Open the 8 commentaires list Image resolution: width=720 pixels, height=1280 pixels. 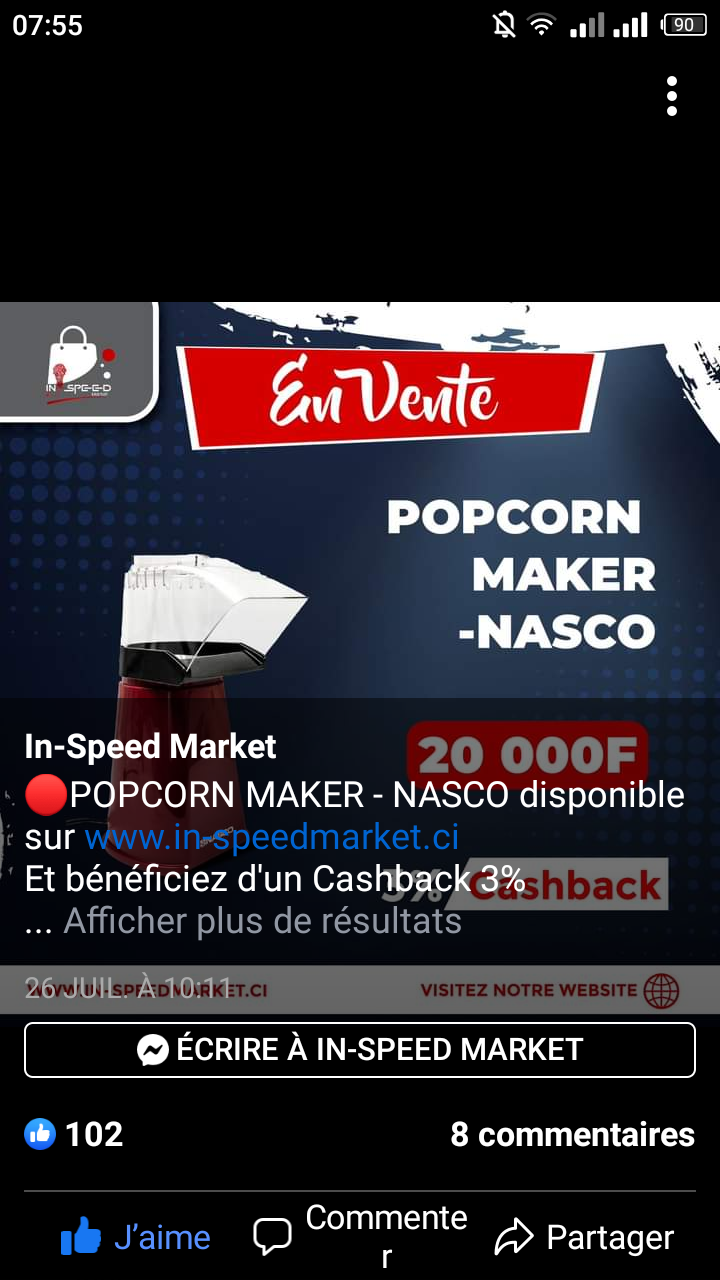tap(572, 1134)
